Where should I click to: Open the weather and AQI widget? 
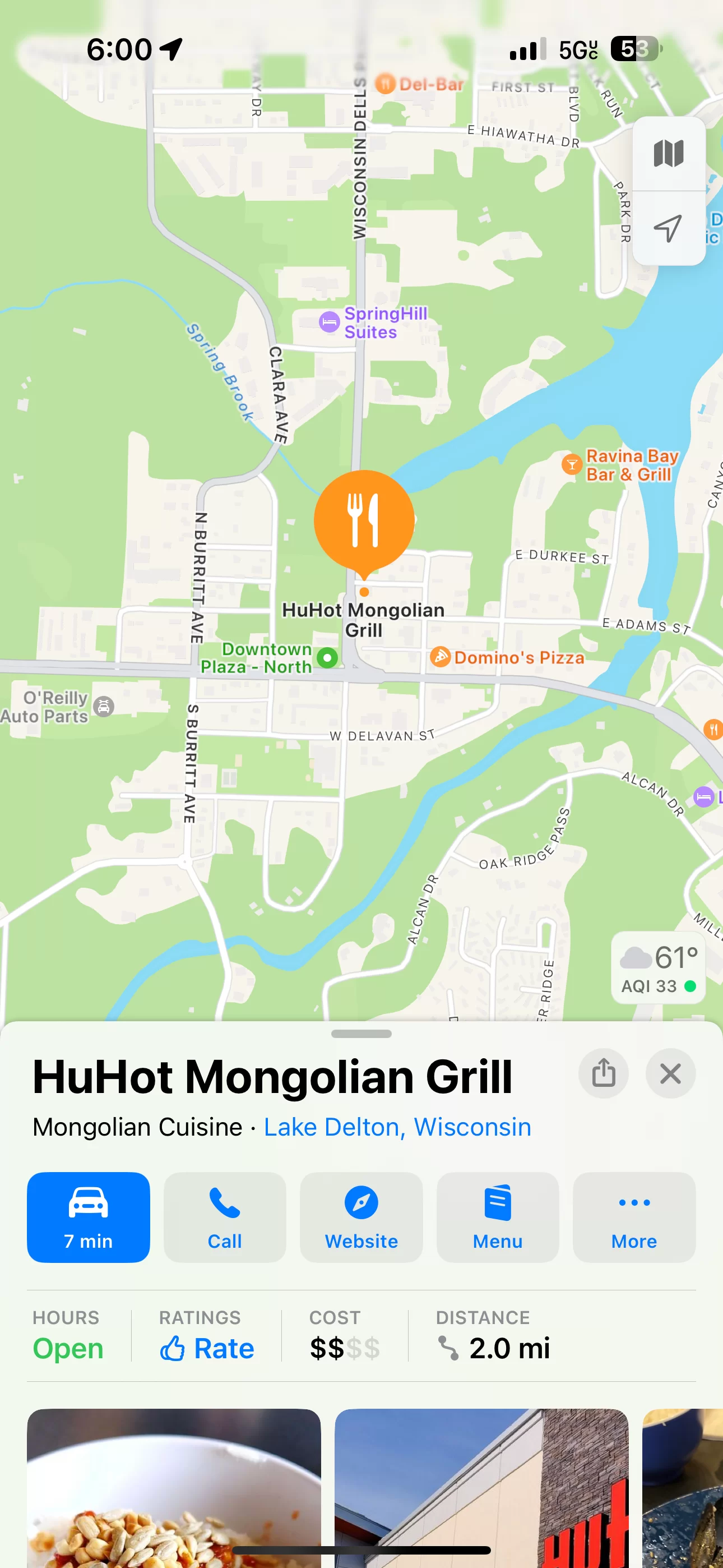click(x=659, y=967)
